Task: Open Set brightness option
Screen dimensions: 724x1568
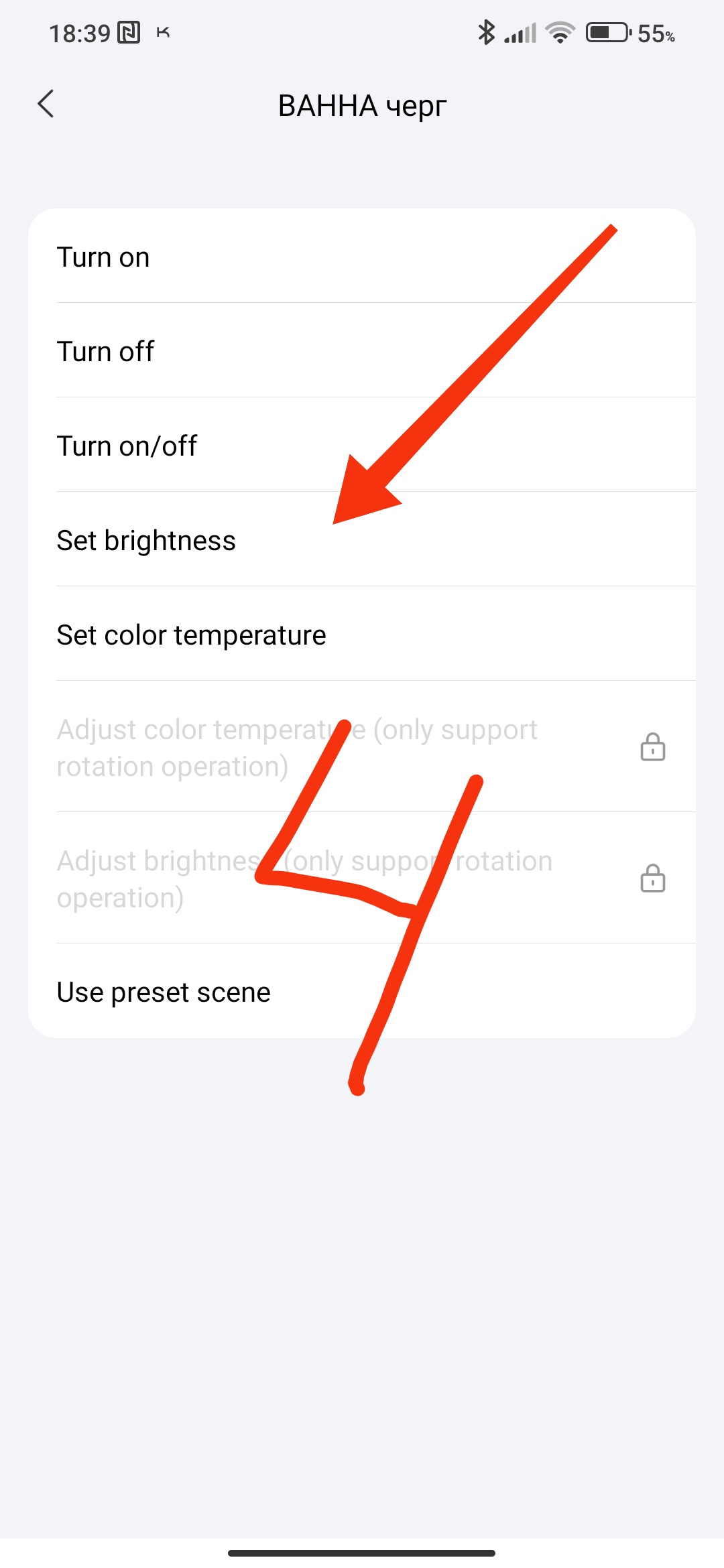Action: point(146,541)
